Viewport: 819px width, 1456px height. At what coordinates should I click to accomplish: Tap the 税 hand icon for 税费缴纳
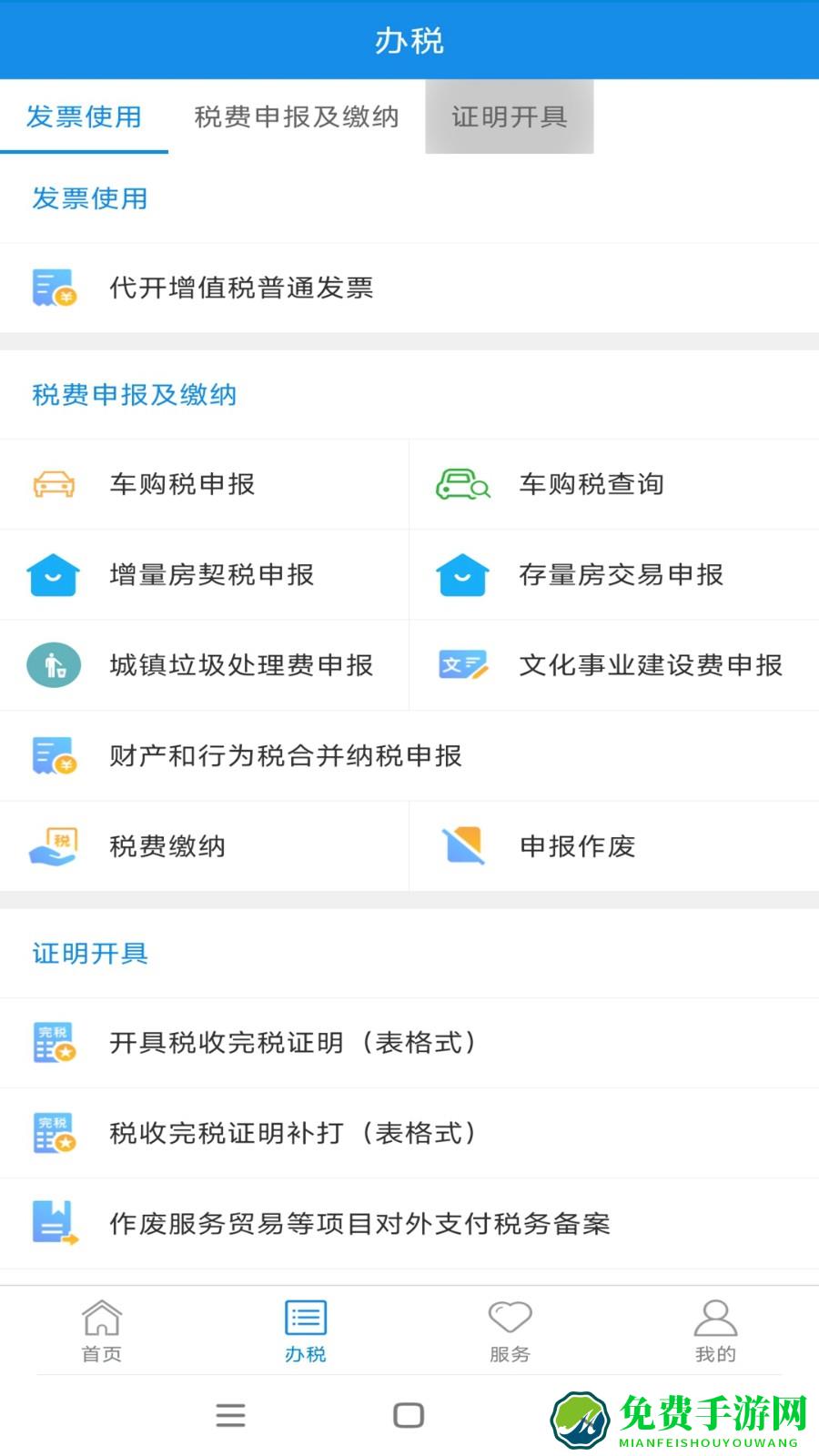[x=54, y=846]
